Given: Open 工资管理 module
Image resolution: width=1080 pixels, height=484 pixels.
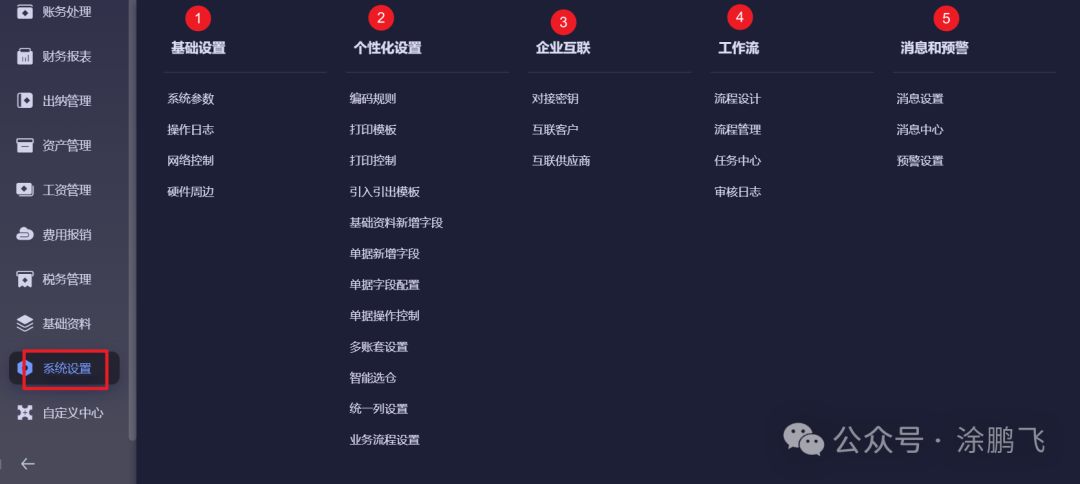Looking at the screenshot, I should pos(66,190).
